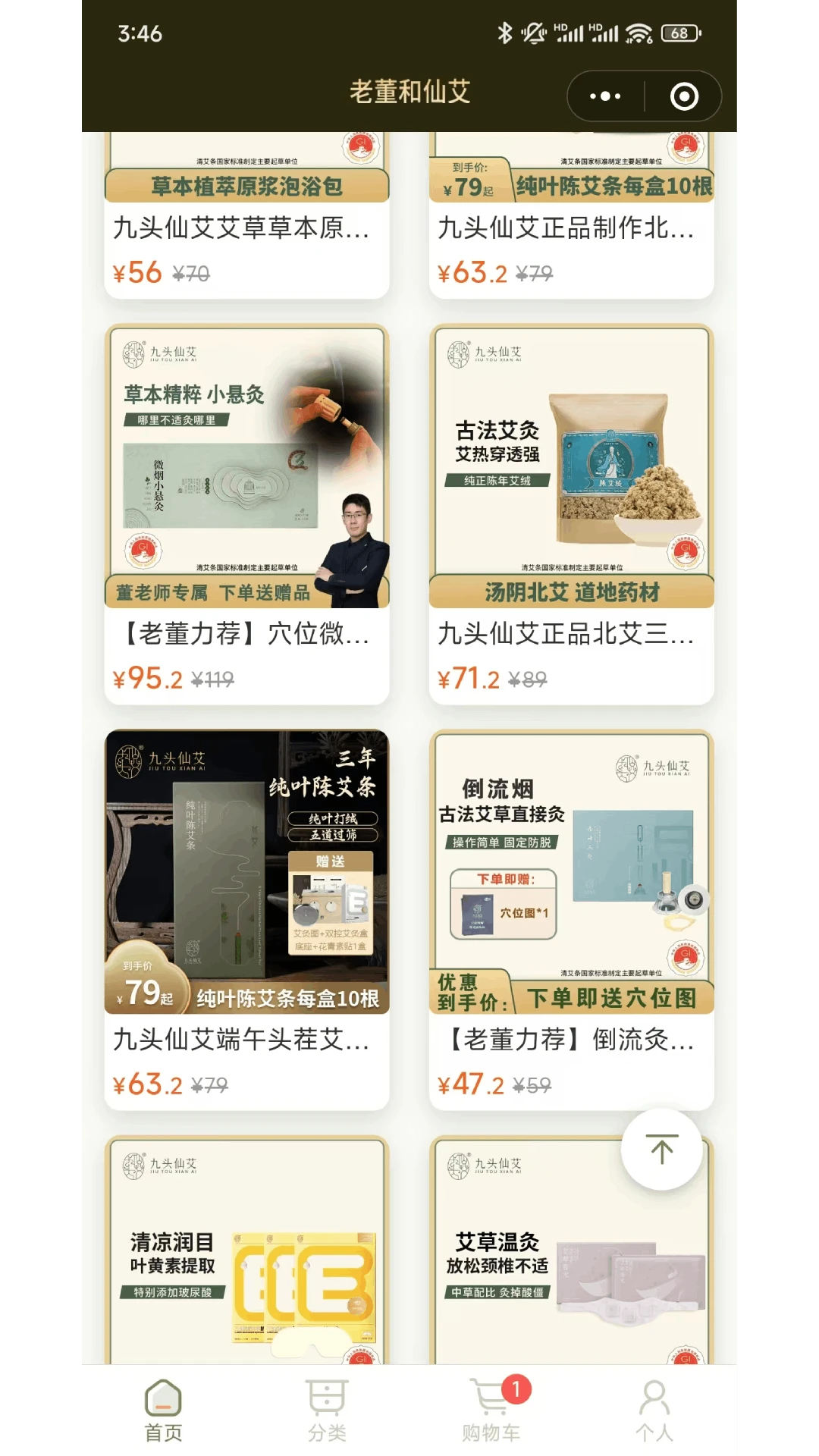819x1456 pixels.
Task: Open the mini-program more options menu
Action: [x=603, y=96]
